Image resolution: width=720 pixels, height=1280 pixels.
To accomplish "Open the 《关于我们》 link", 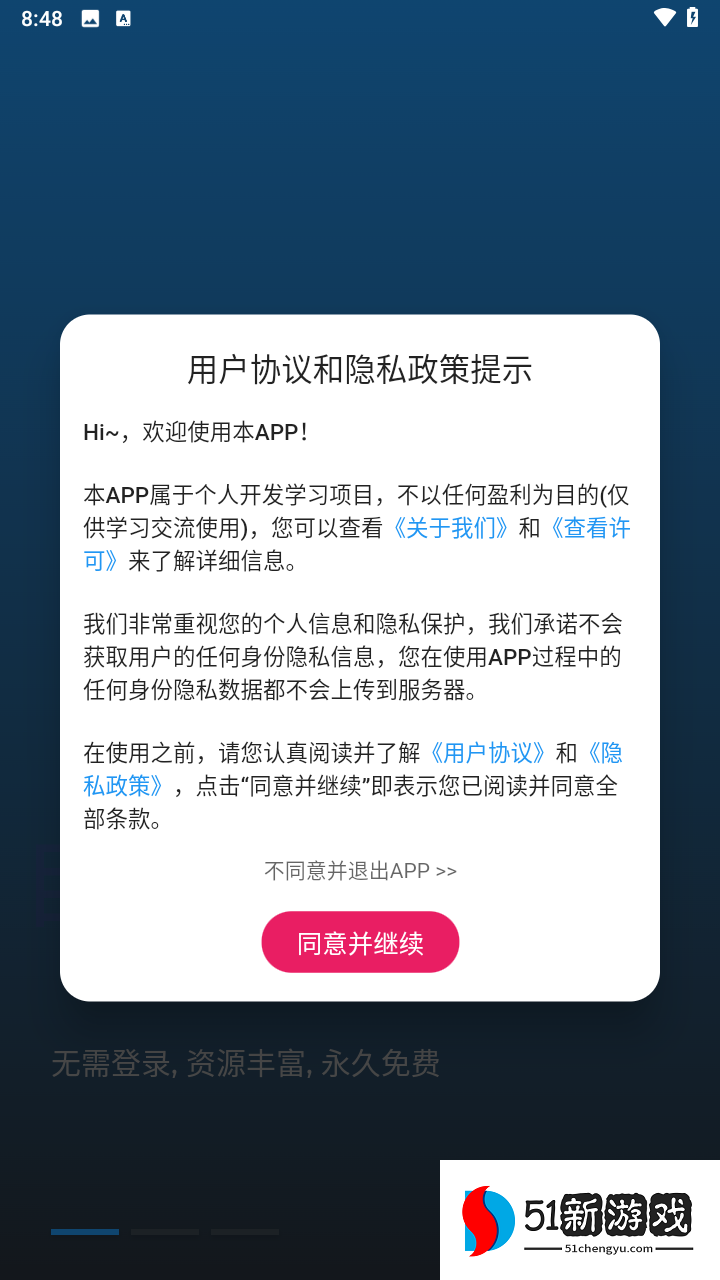I will click(452, 529).
